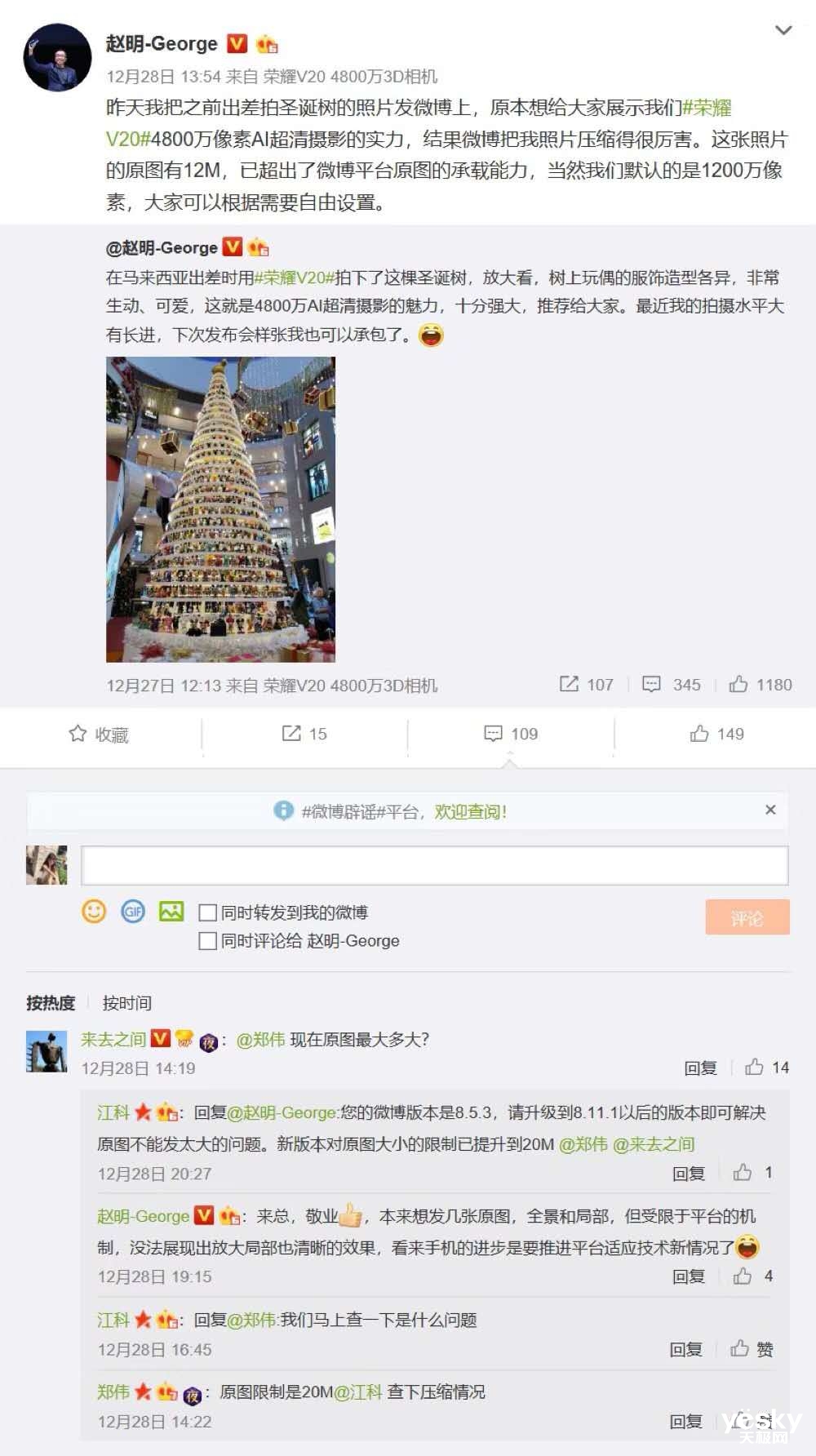Attach a picture to the comment
Screen dimensions: 816x1456
tap(171, 911)
